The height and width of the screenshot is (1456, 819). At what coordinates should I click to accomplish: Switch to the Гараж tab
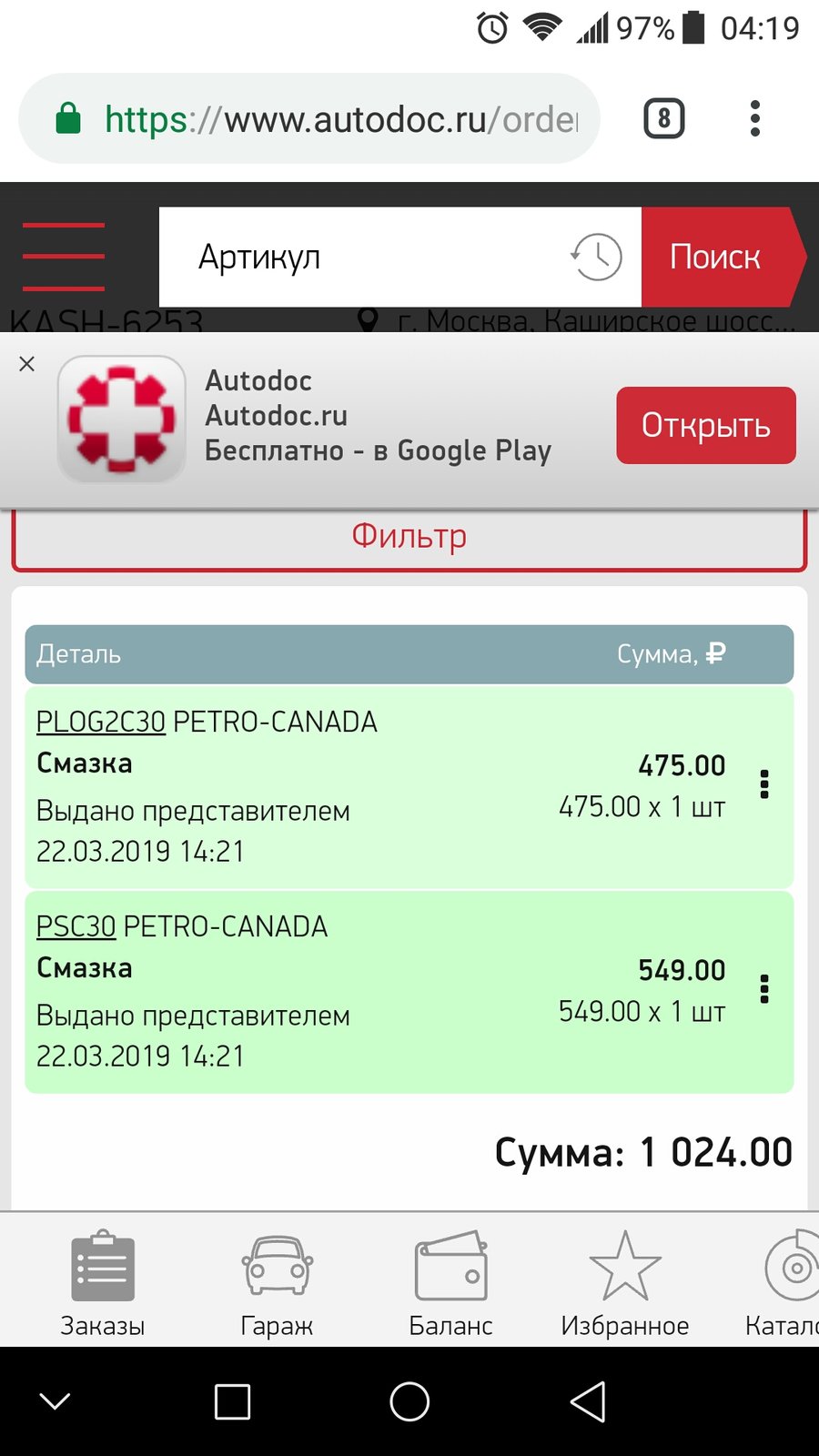click(277, 1283)
